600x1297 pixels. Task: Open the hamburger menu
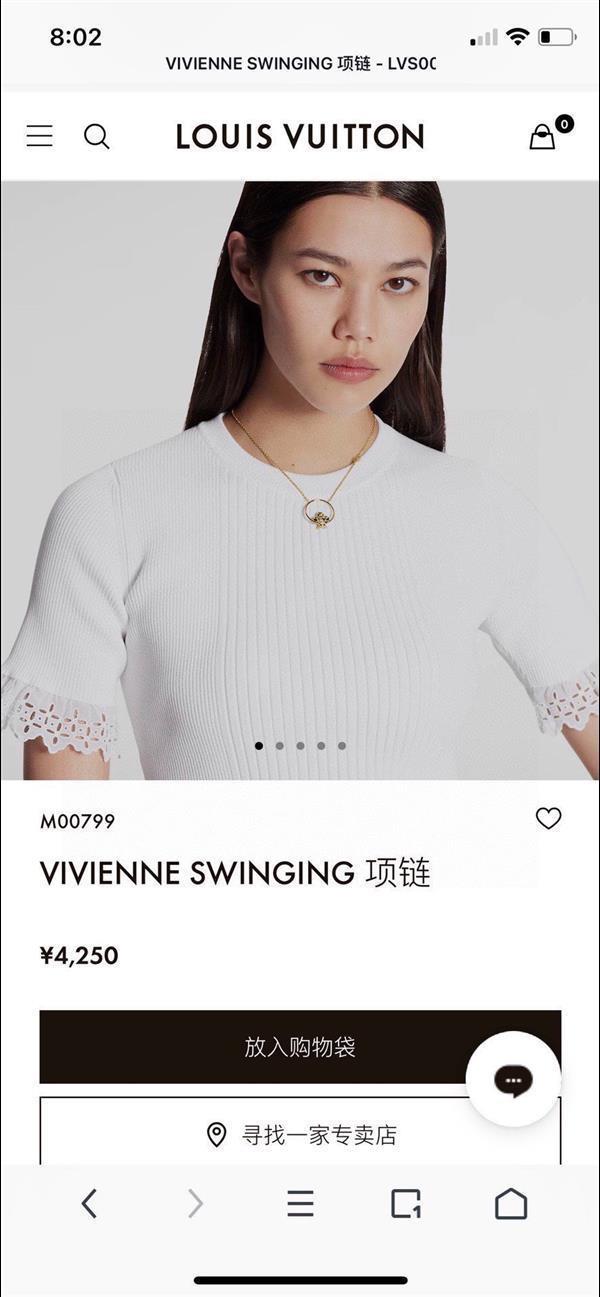pyautogui.click(x=40, y=136)
